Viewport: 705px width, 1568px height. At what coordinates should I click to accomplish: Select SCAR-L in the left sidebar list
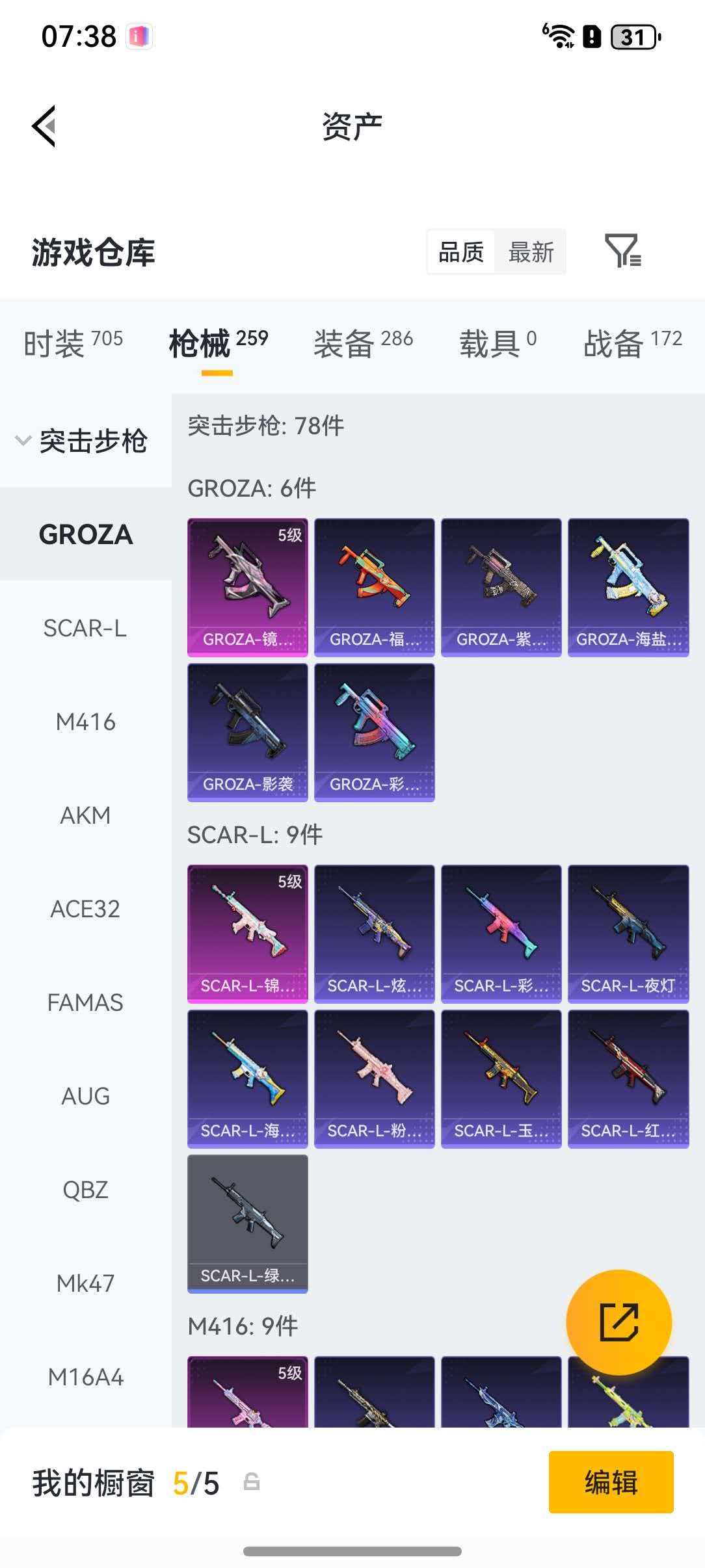(x=86, y=629)
